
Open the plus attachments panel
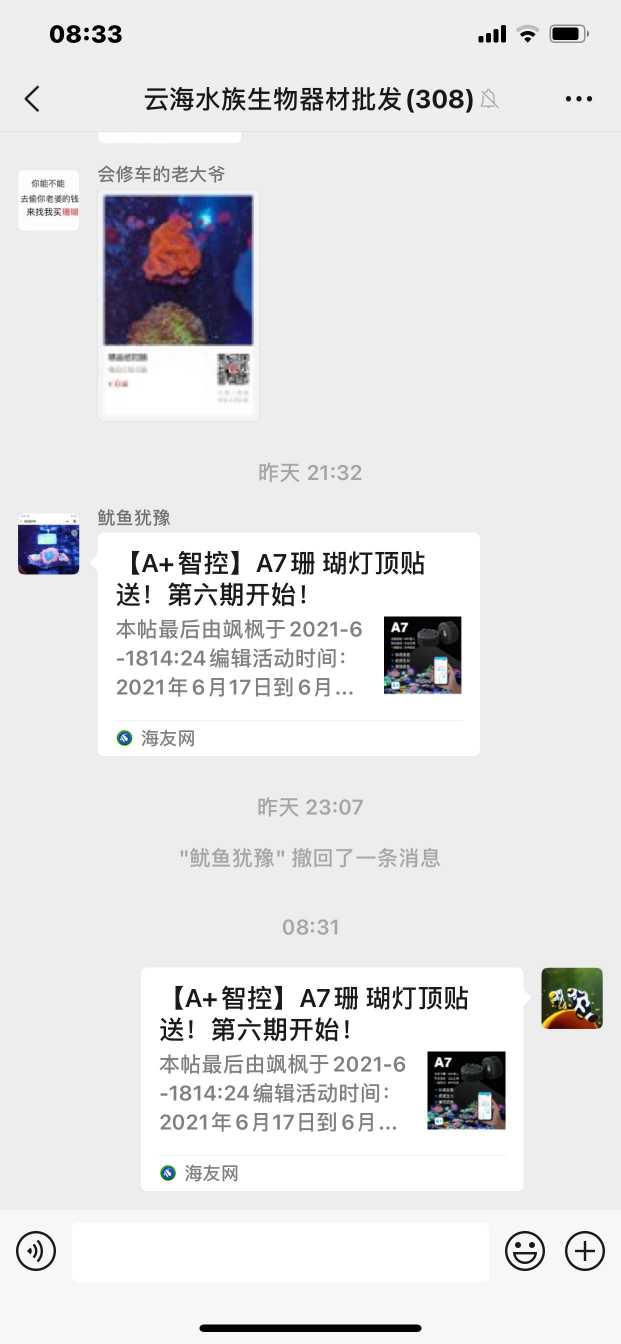[585, 1251]
